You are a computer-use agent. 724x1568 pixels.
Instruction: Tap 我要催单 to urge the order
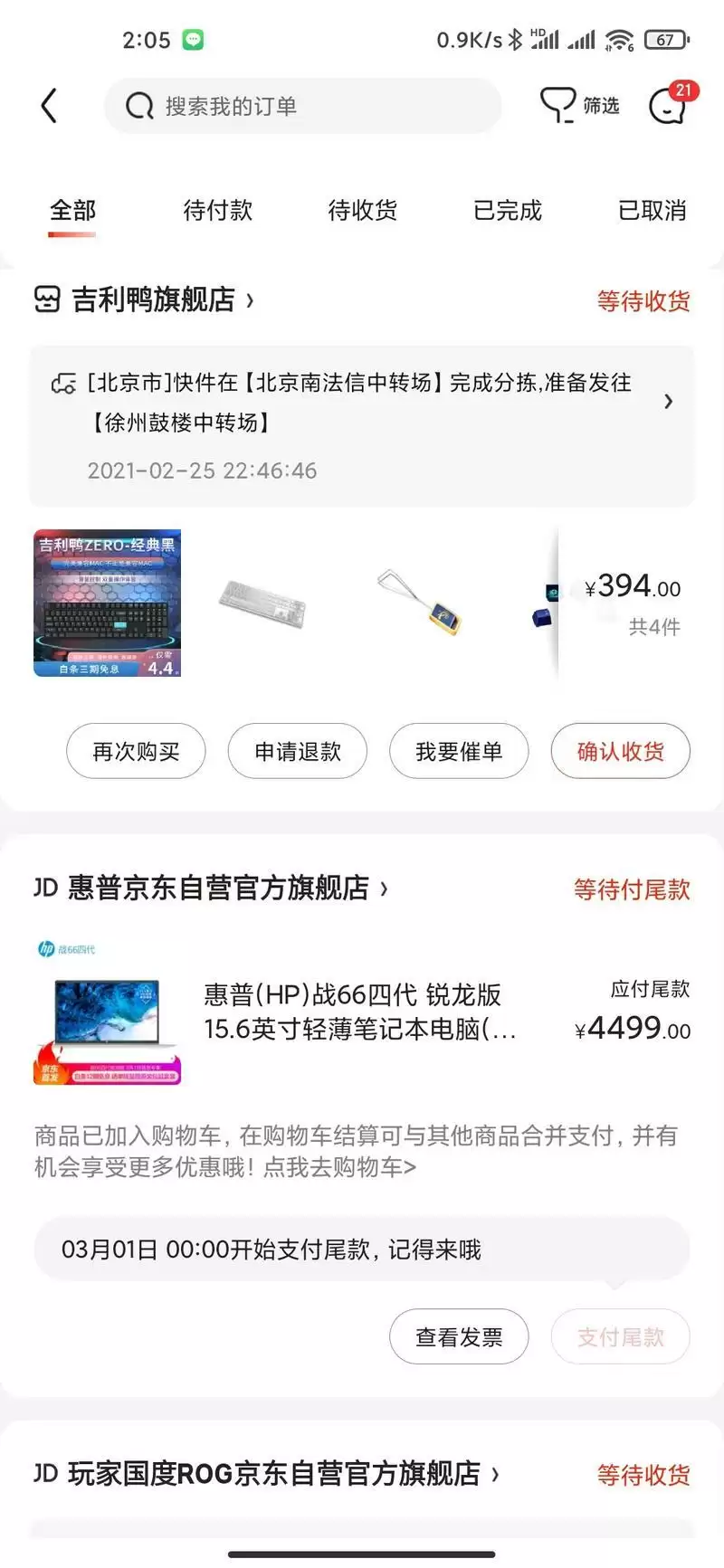[x=459, y=751]
